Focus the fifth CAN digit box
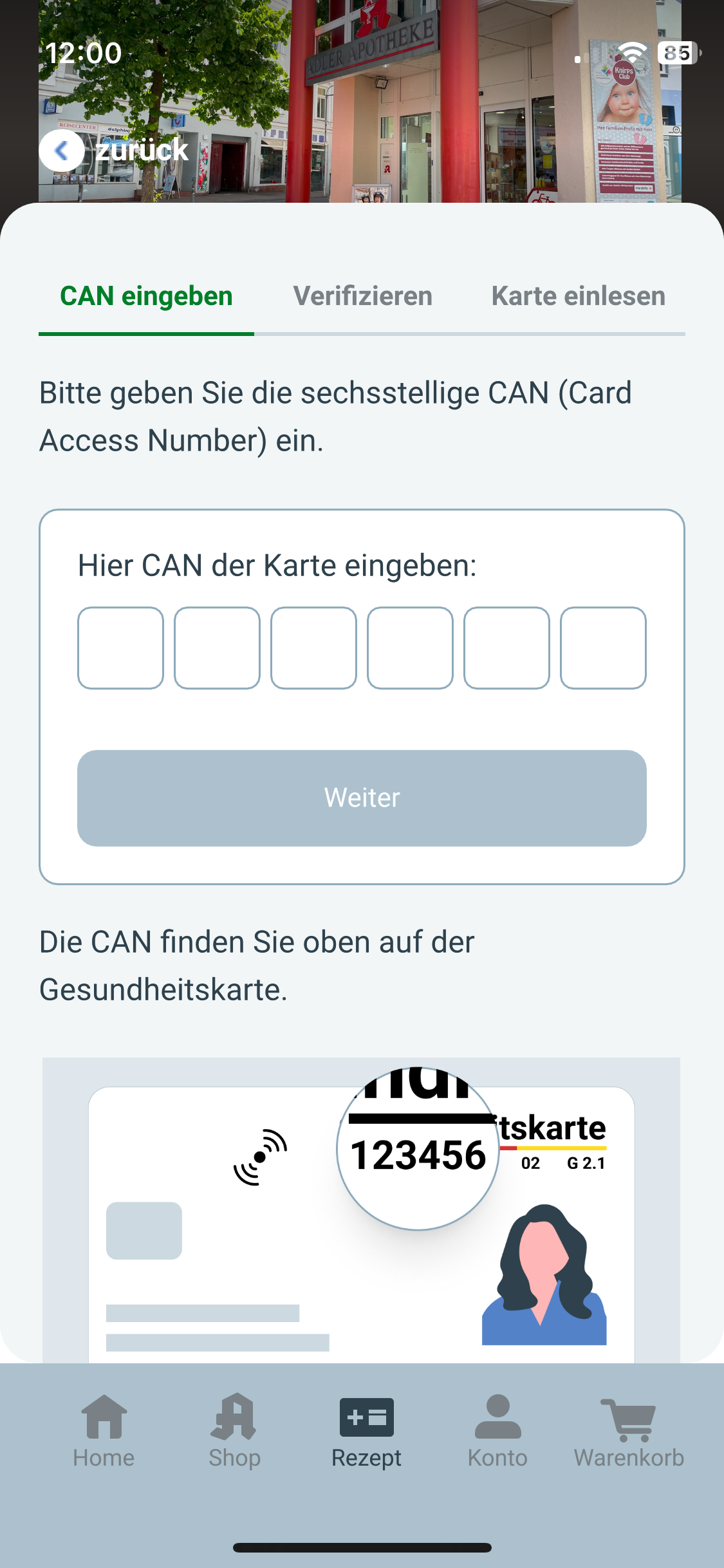The height and width of the screenshot is (1568, 724). [x=506, y=648]
